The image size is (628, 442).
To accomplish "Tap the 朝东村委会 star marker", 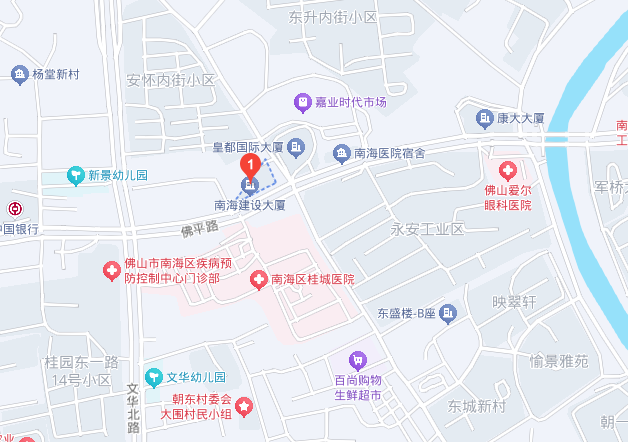I will tap(246, 405).
